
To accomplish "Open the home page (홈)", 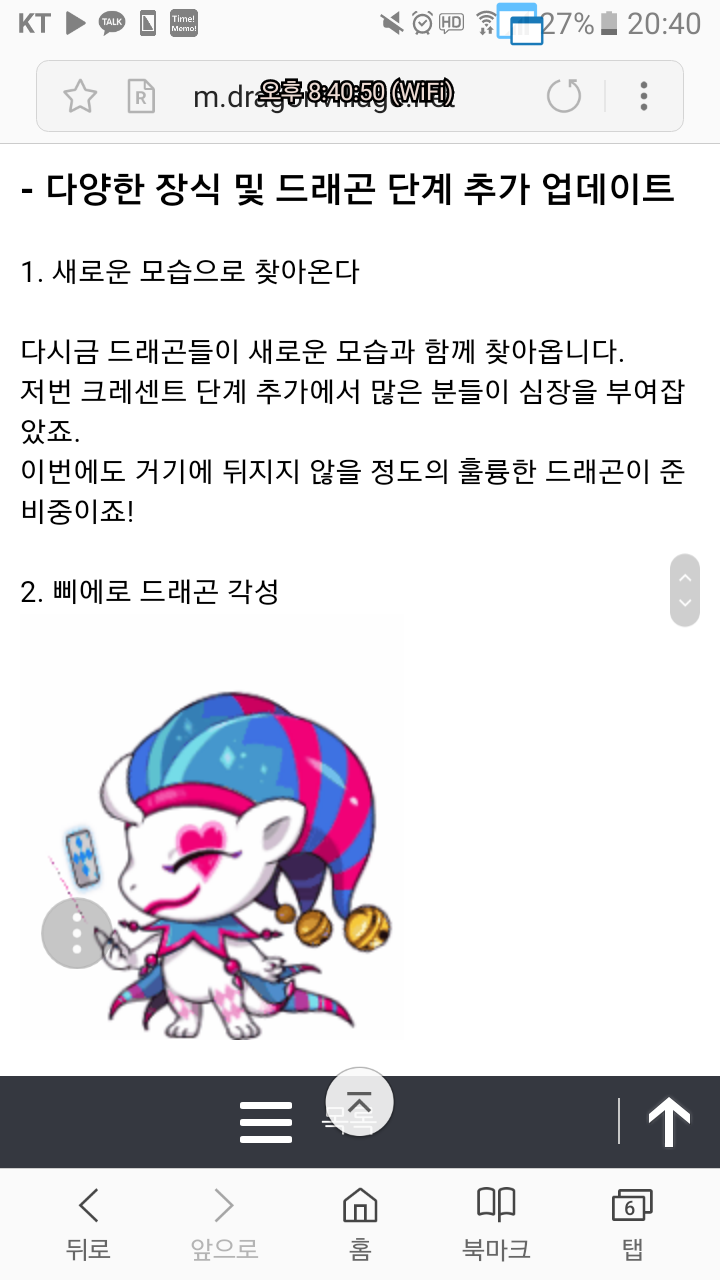I will point(360,1224).
